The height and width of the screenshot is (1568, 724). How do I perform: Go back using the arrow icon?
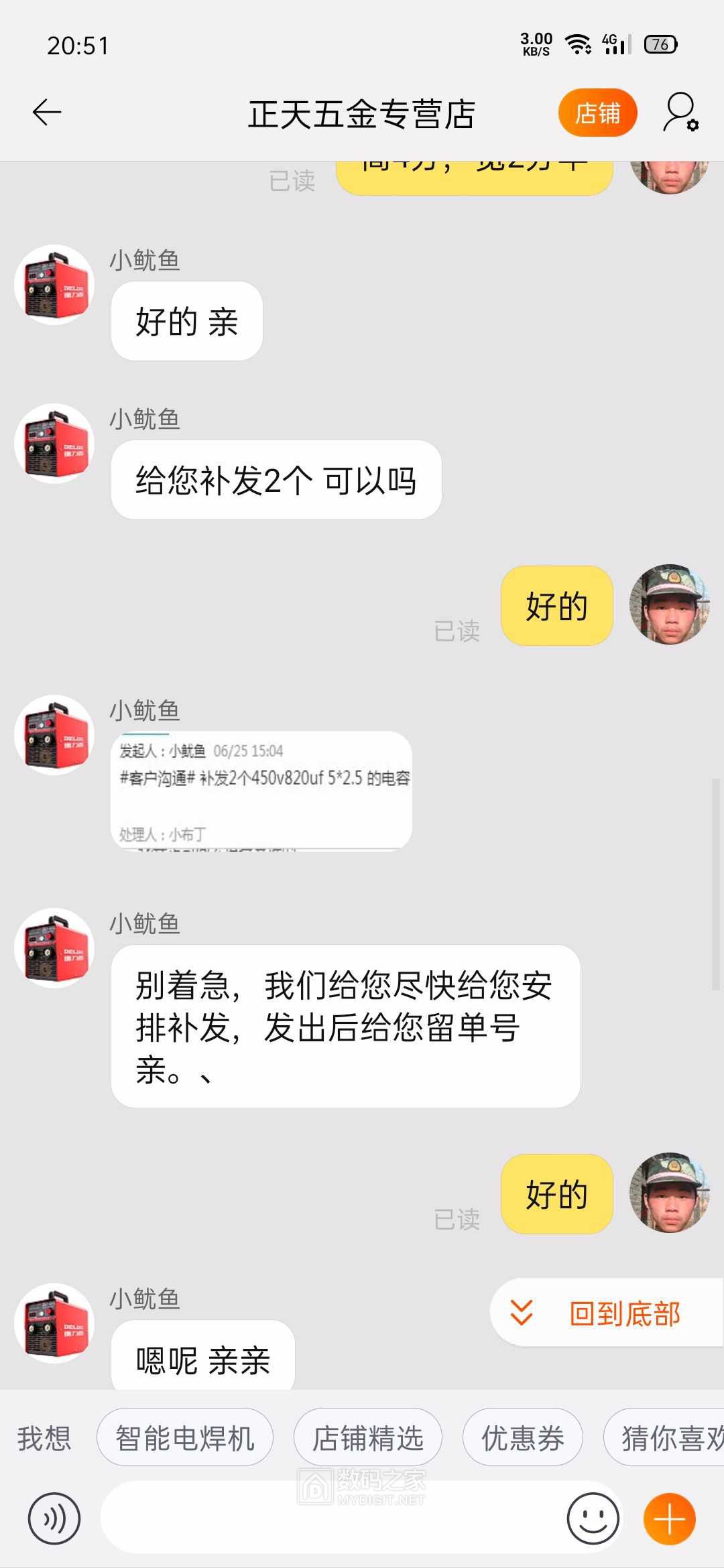(47, 113)
